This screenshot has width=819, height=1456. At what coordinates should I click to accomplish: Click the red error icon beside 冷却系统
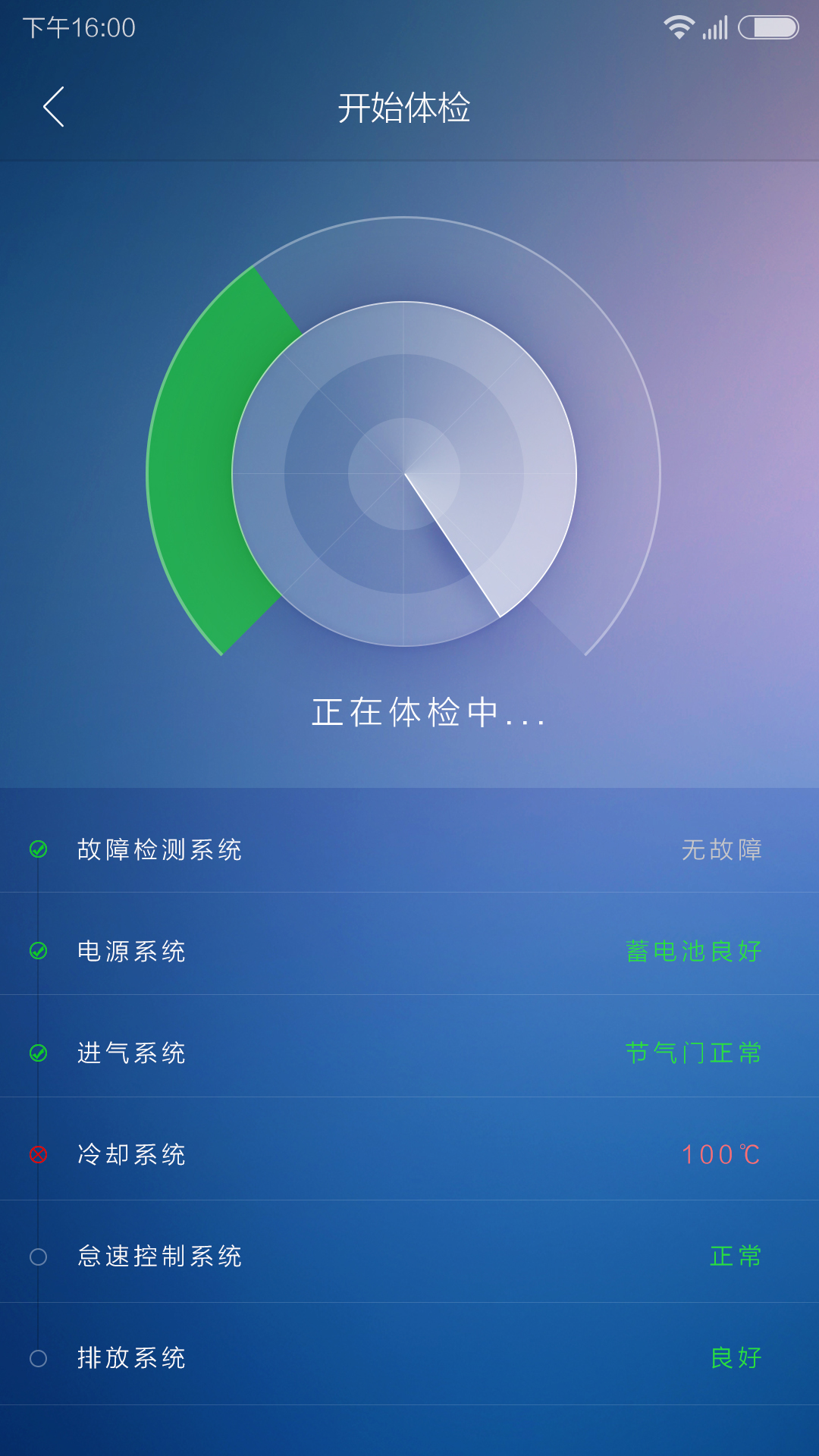coord(38,1155)
